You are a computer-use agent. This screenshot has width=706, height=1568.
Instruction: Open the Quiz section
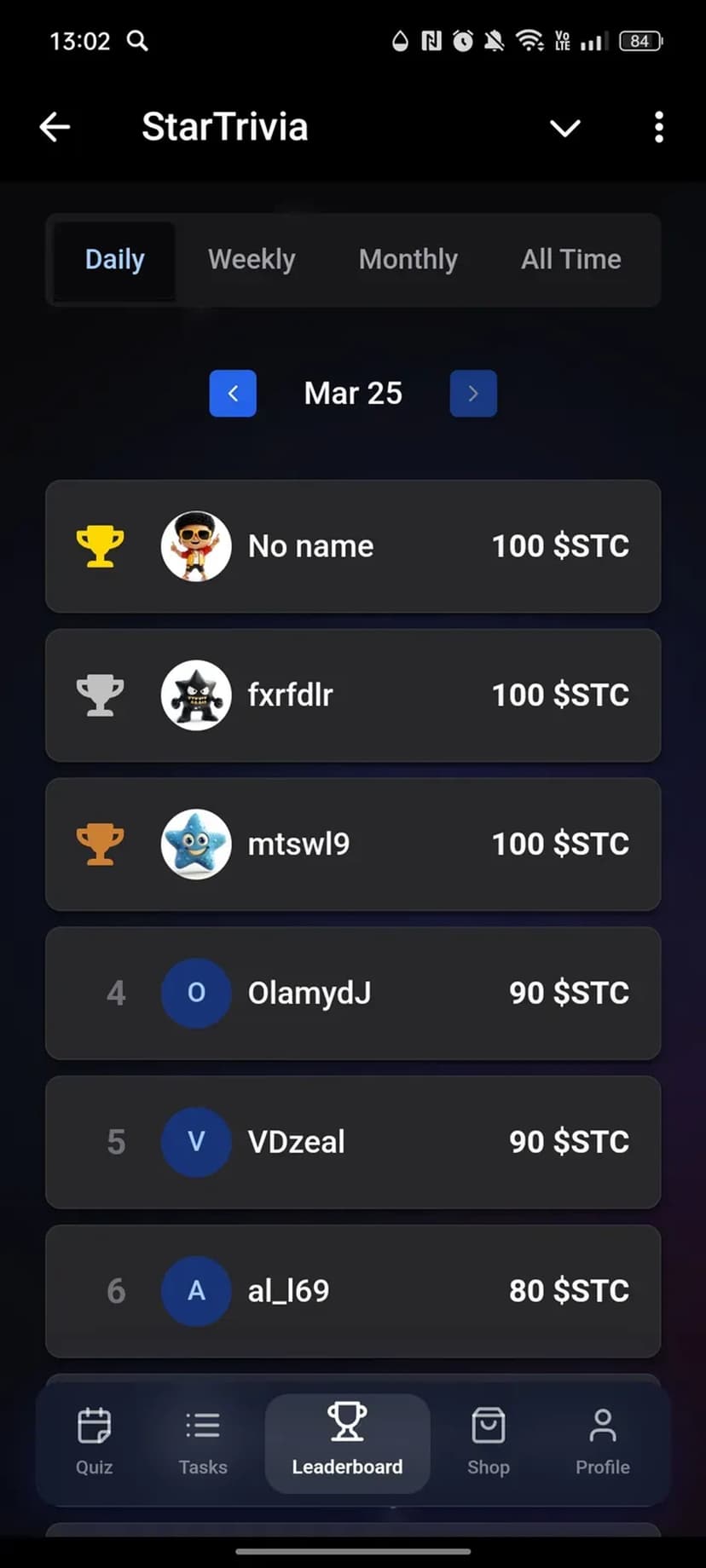[94, 1442]
